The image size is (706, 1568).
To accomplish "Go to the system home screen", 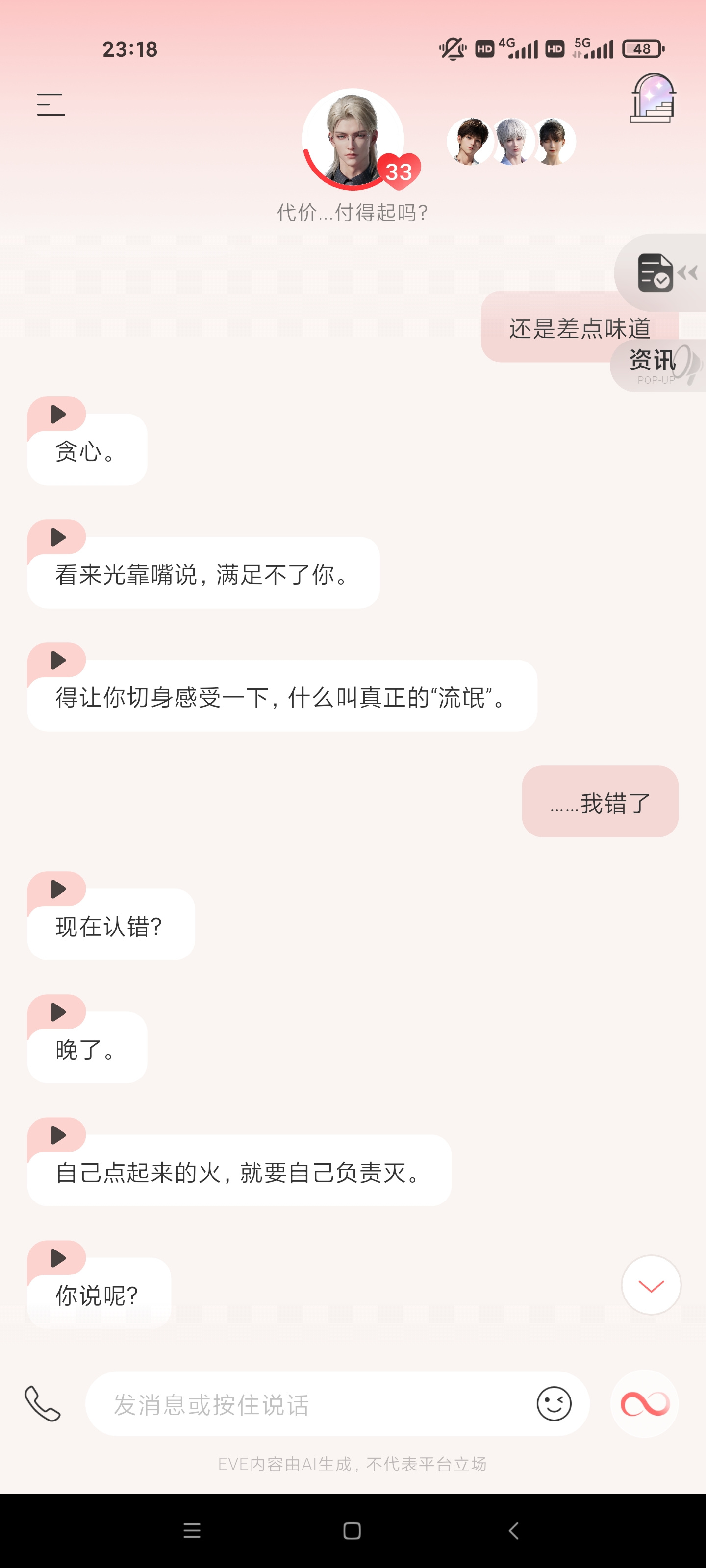I will (x=352, y=1530).
